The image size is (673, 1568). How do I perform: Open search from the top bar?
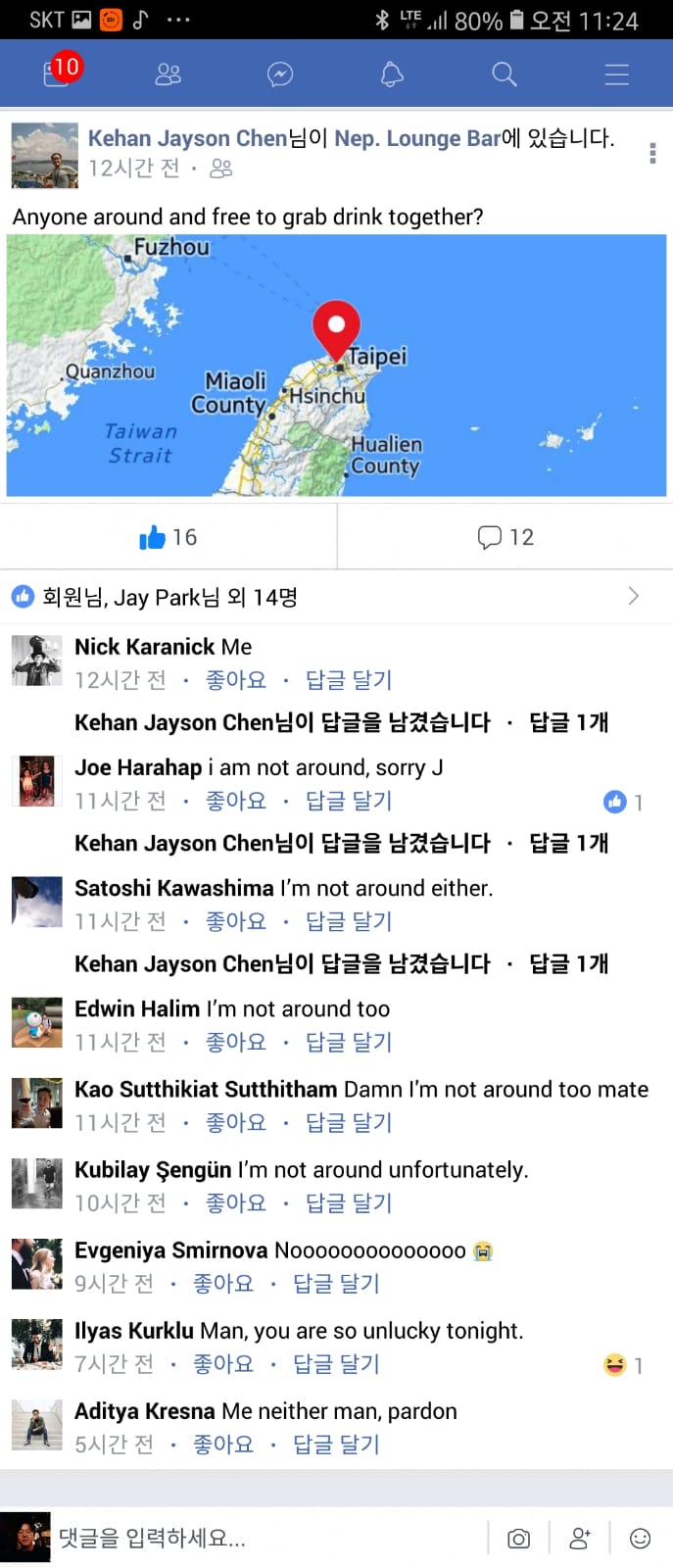(504, 74)
